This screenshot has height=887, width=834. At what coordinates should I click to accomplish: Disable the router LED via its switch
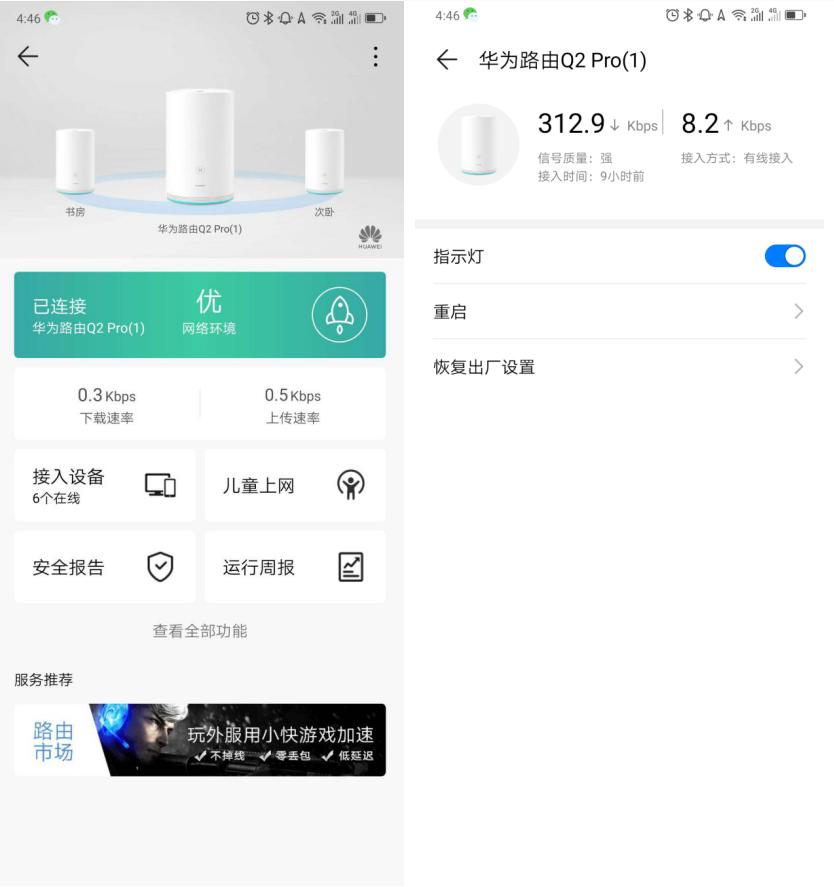pyautogui.click(x=785, y=256)
